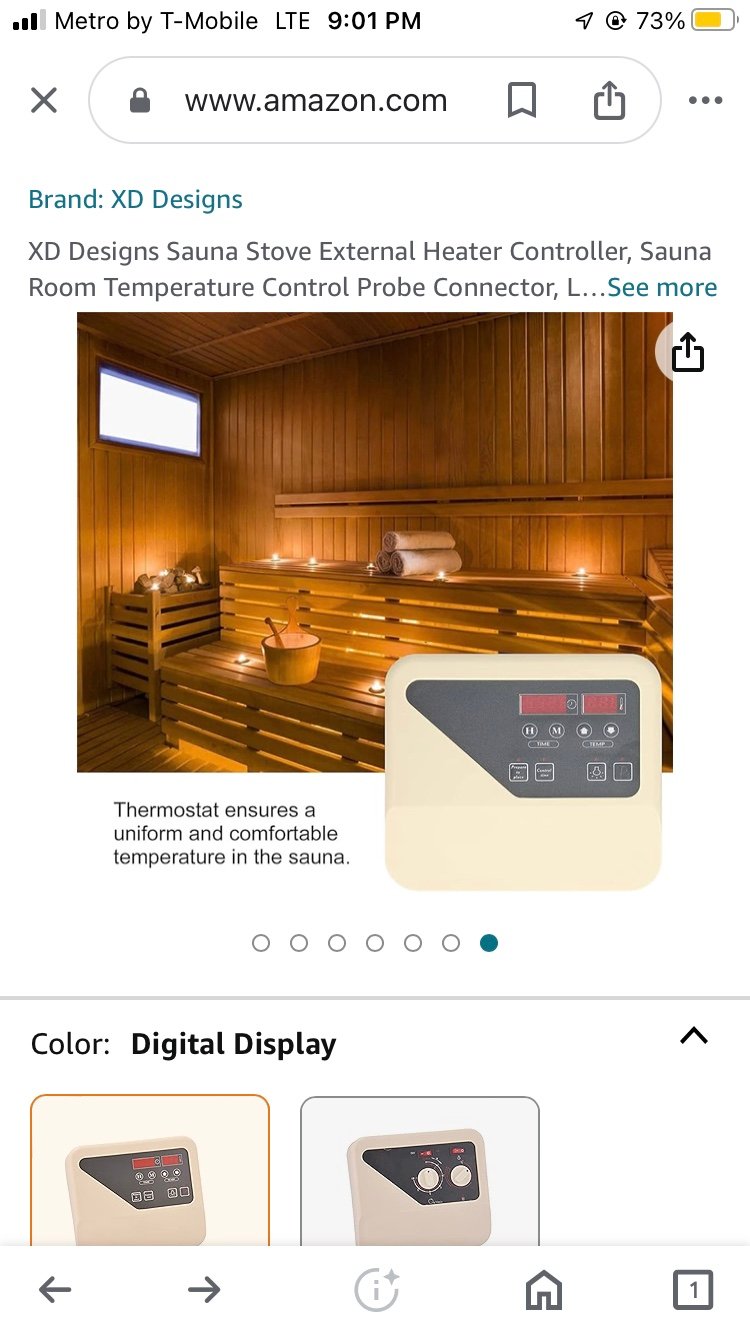Close the browser tab with the X

(x=44, y=100)
